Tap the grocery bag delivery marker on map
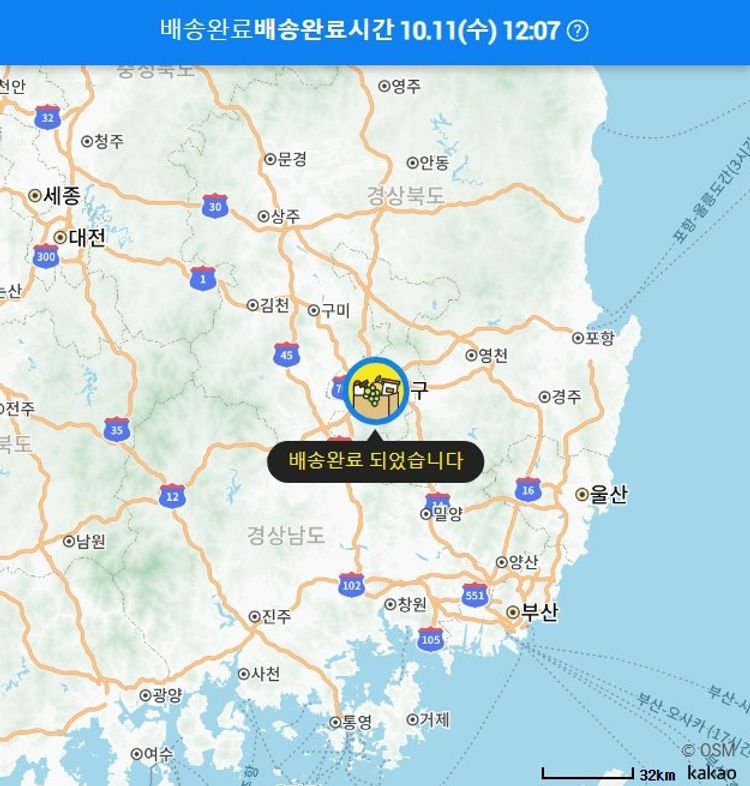This screenshot has width=750, height=786. point(376,391)
